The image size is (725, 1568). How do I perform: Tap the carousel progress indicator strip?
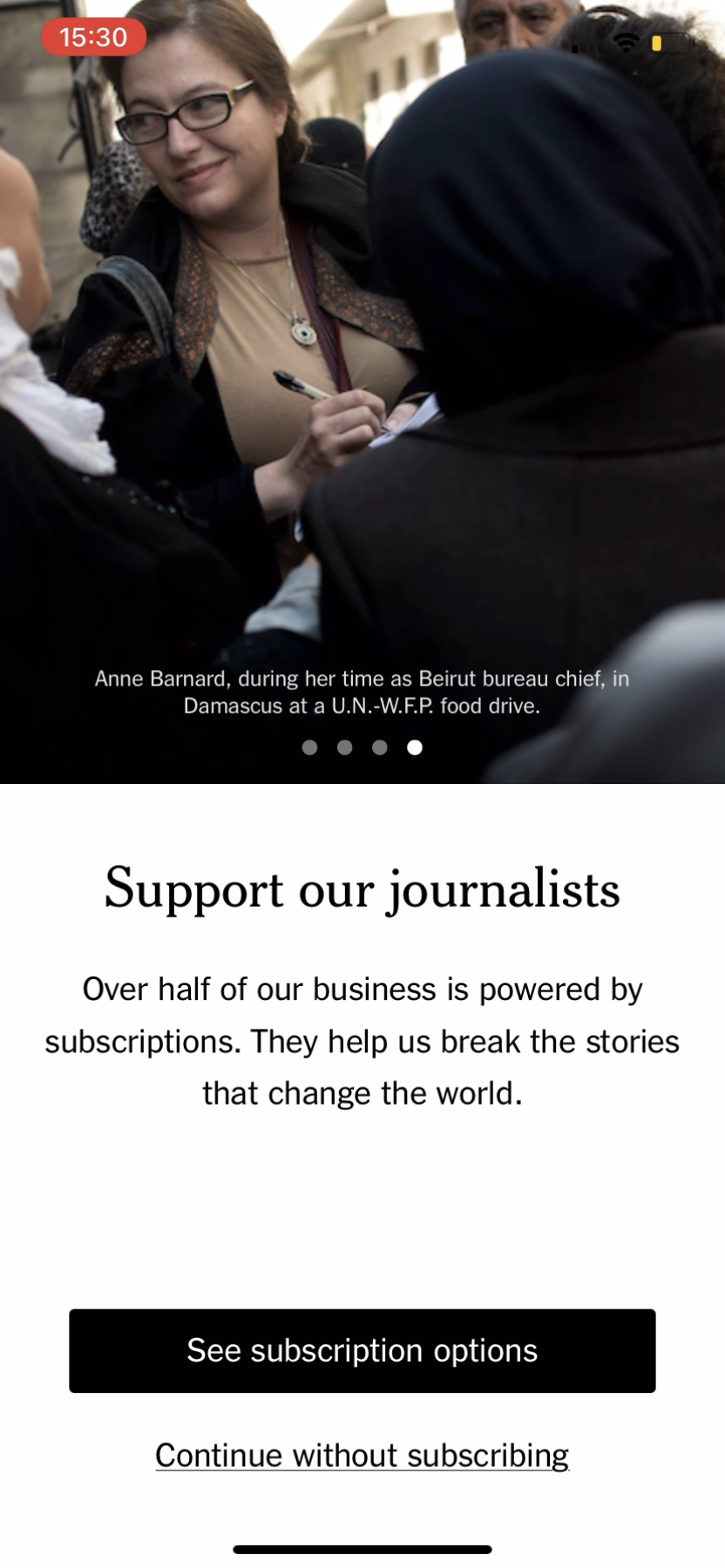tap(362, 747)
